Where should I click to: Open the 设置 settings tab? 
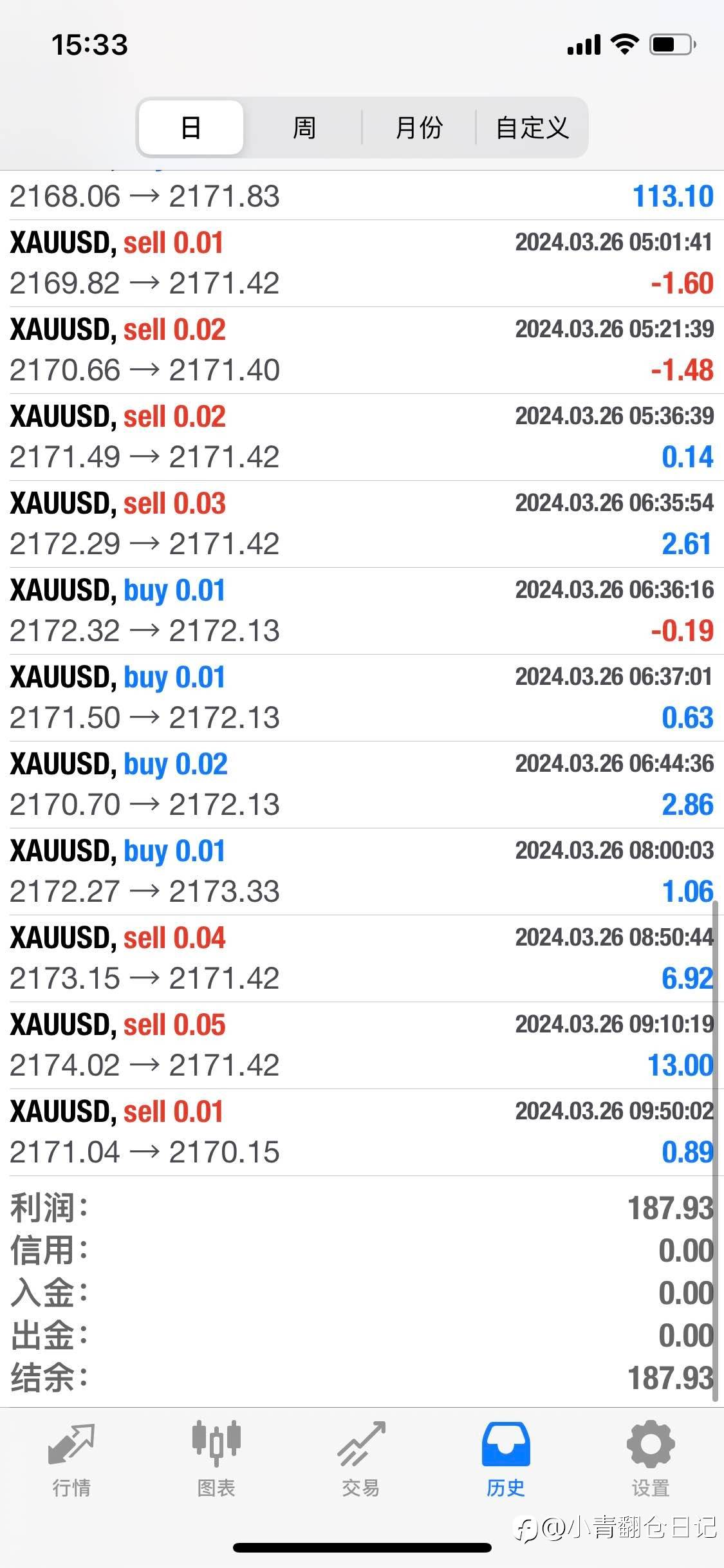point(651,1459)
